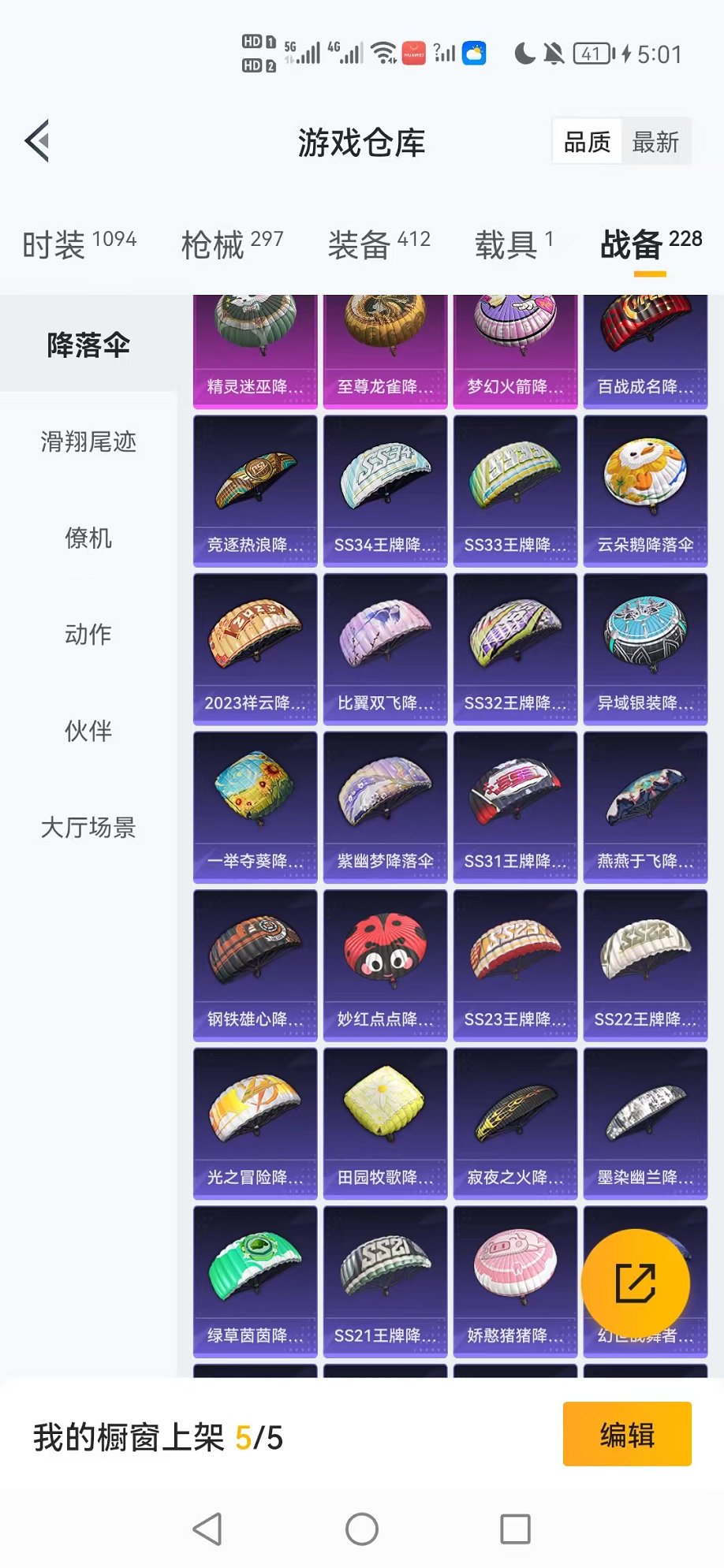Switch to the 枪械 tab
This screenshot has height=1568, width=724.
coord(232,244)
